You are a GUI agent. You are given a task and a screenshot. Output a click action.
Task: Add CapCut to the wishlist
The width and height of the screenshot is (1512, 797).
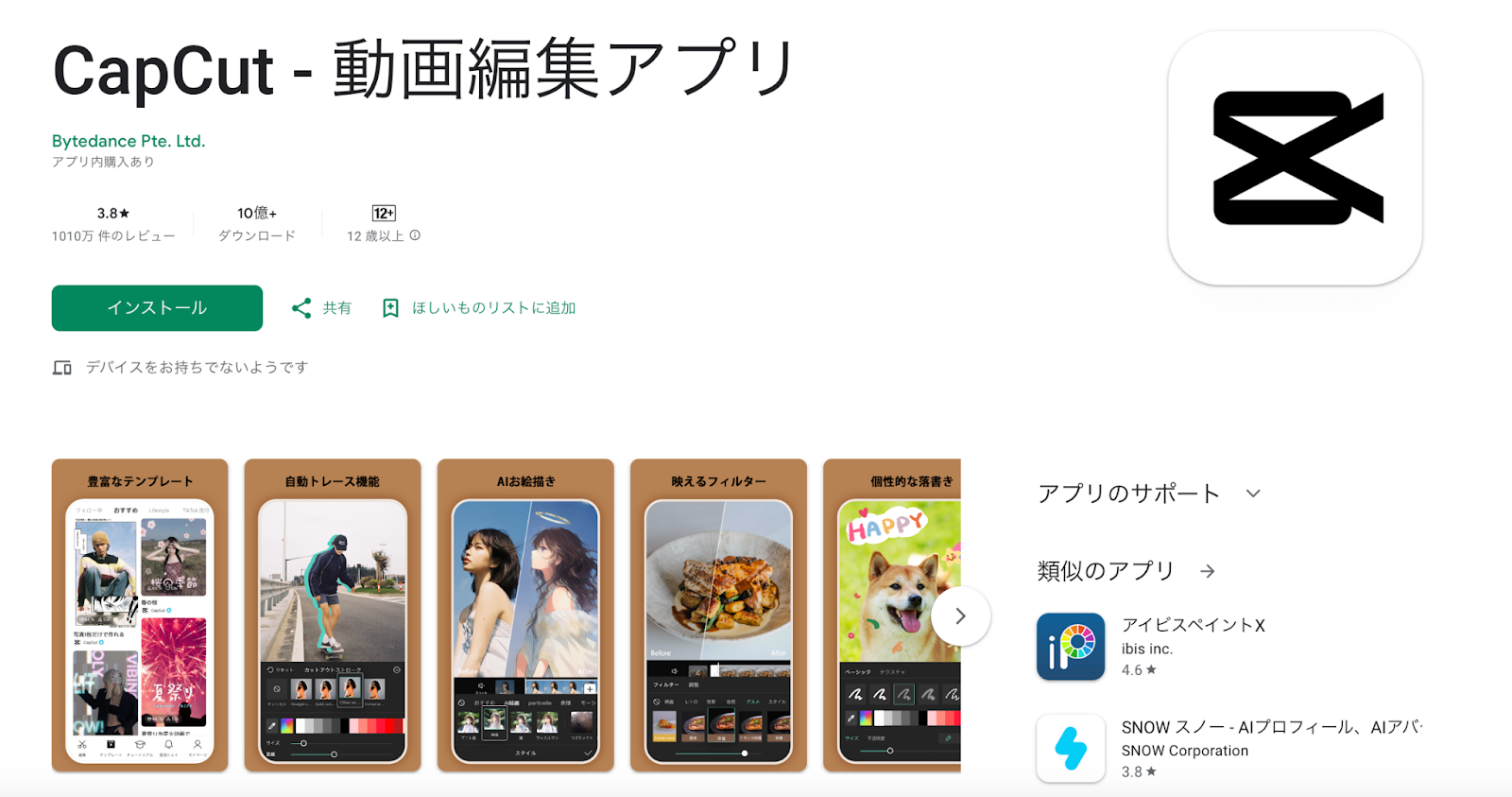[479, 308]
